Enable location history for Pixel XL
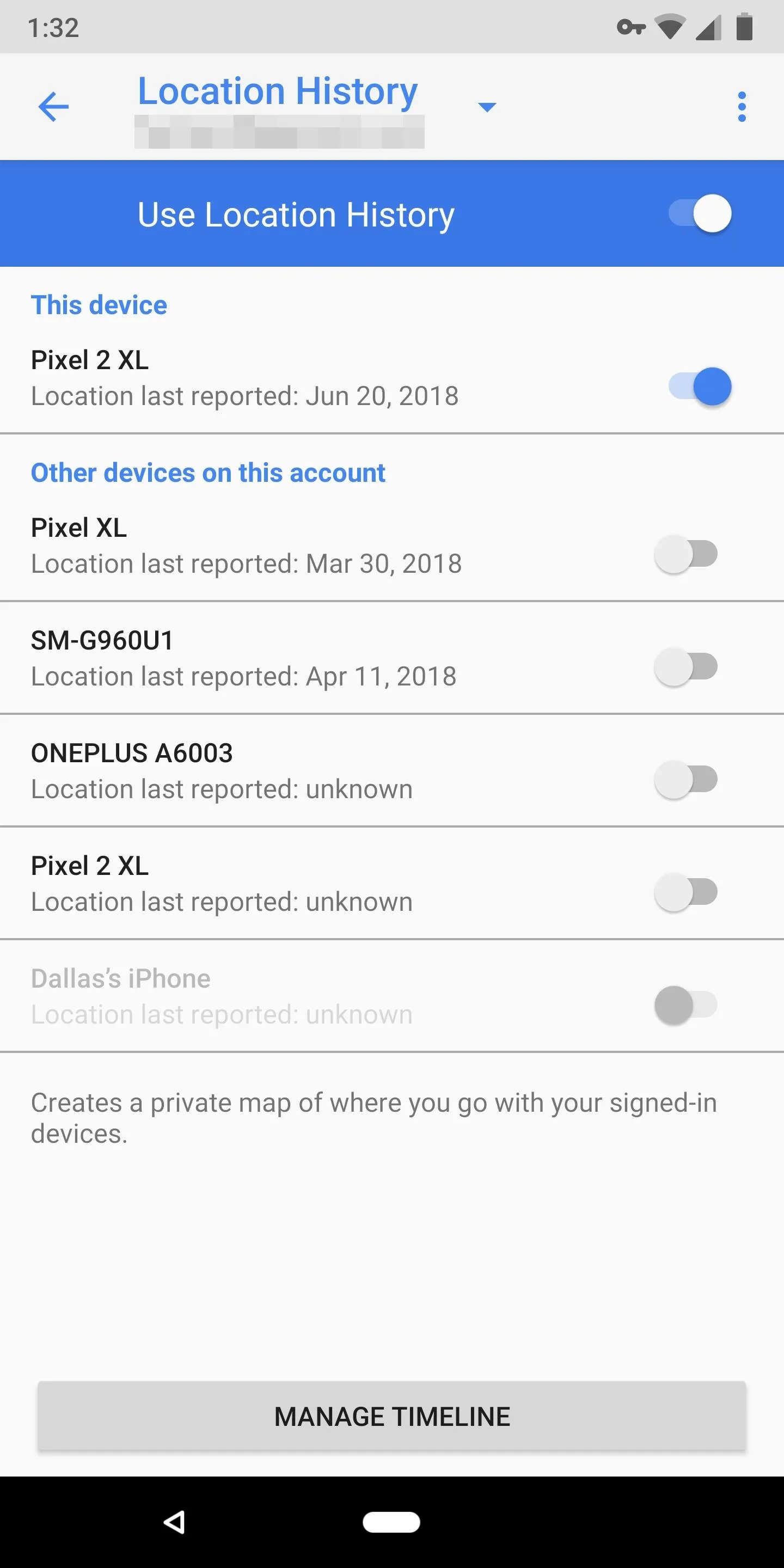This screenshot has height=1568, width=784. (686, 554)
